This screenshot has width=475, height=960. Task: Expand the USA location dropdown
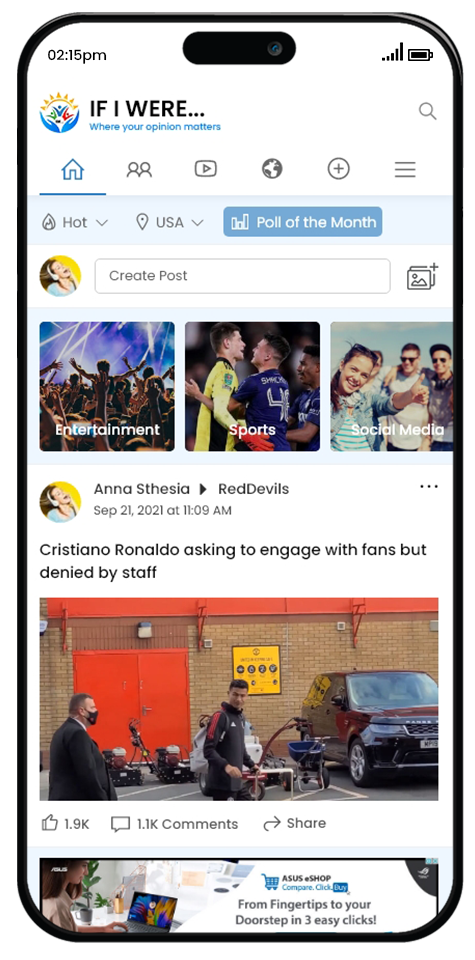(x=170, y=222)
